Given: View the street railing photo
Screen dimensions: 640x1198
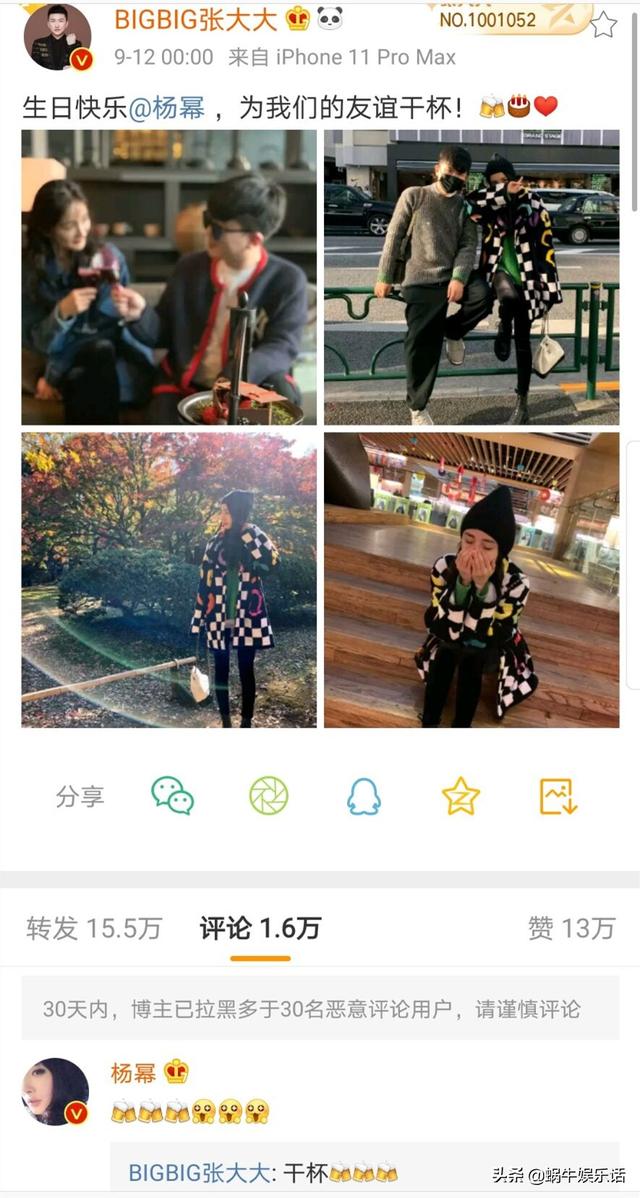Looking at the screenshot, I should 471,277.
